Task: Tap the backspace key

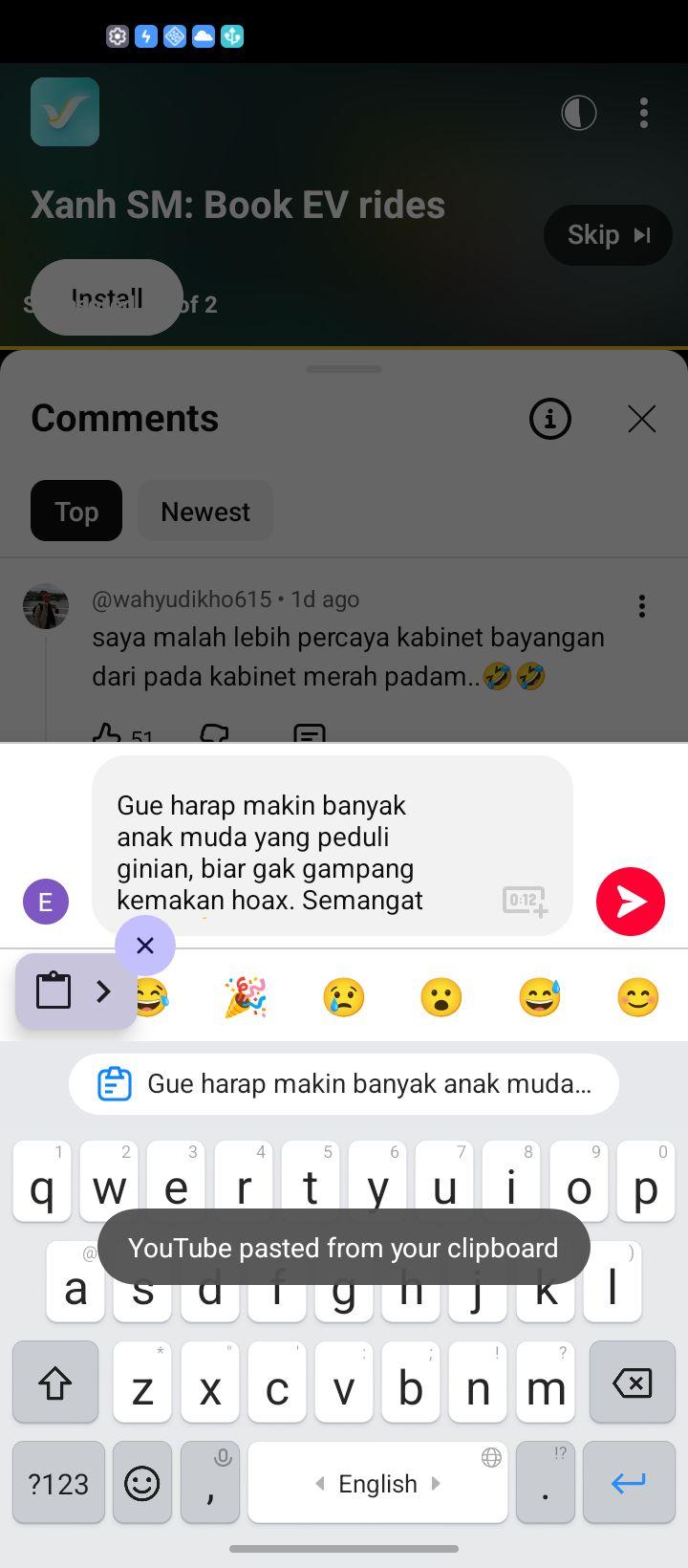Action: [632, 1383]
